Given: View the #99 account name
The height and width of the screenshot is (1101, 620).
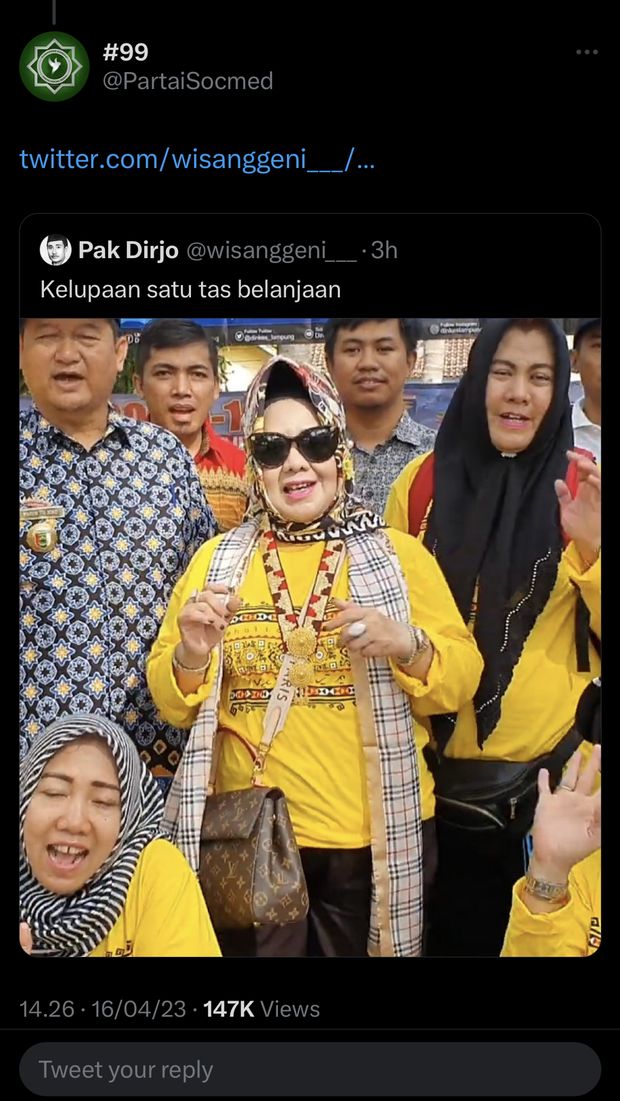Looking at the screenshot, I should (x=125, y=52).
